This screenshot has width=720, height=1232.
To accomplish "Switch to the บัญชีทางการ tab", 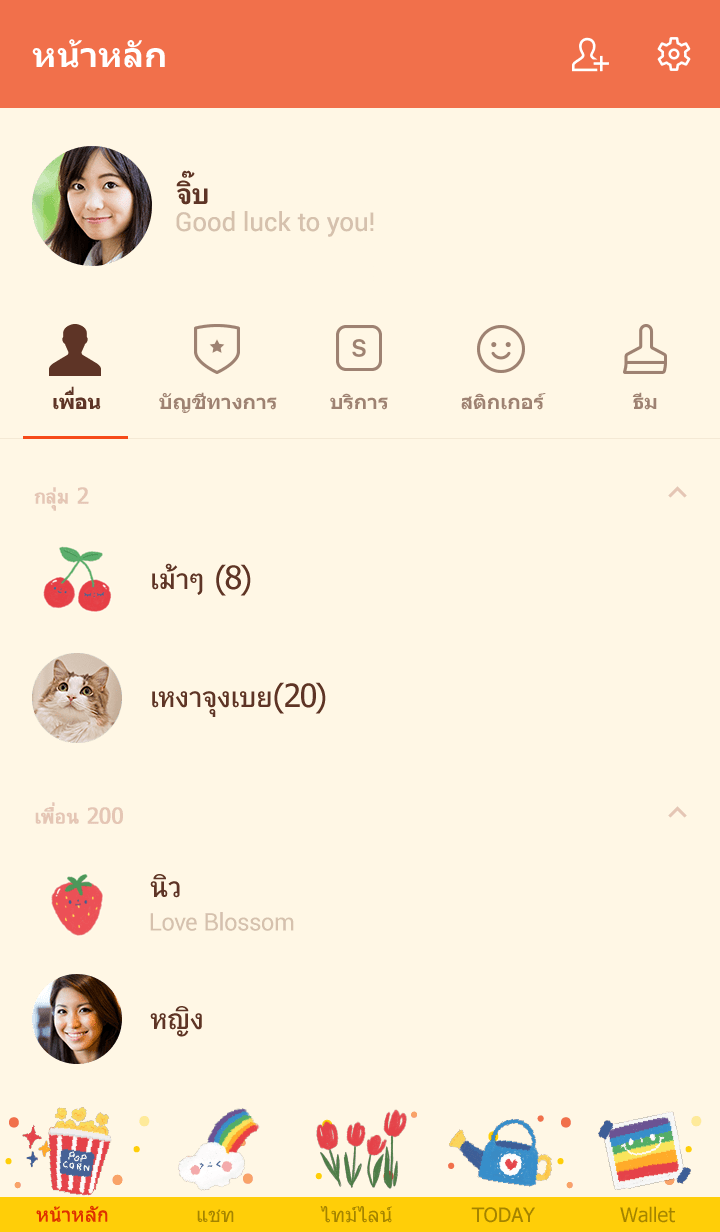I will coord(217,370).
